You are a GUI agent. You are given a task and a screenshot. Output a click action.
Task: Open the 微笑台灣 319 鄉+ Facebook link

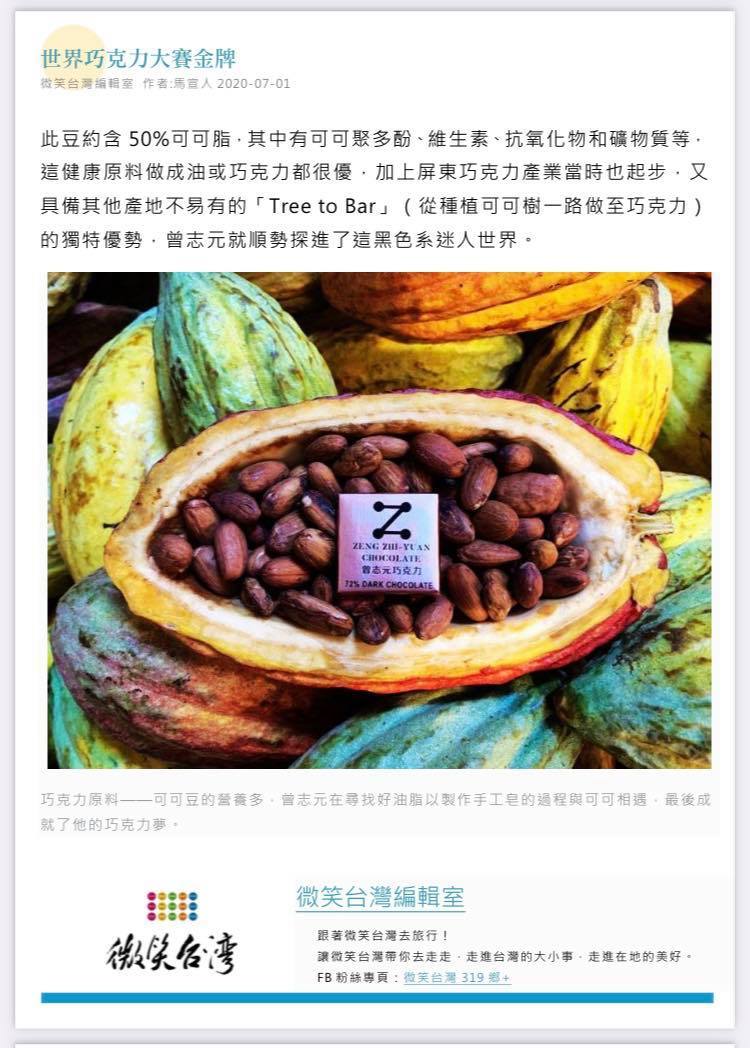point(457,977)
